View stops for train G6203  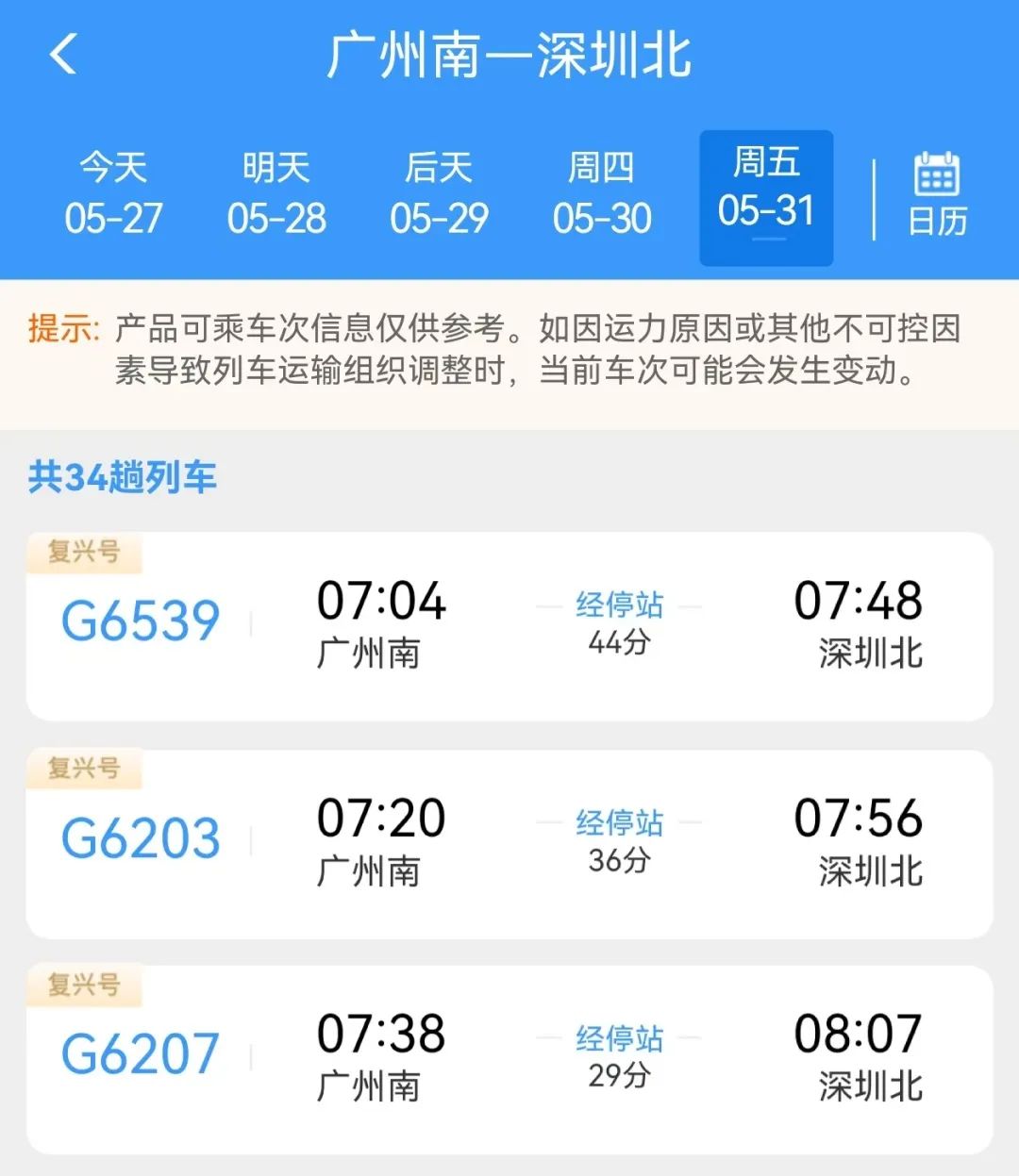(x=619, y=823)
